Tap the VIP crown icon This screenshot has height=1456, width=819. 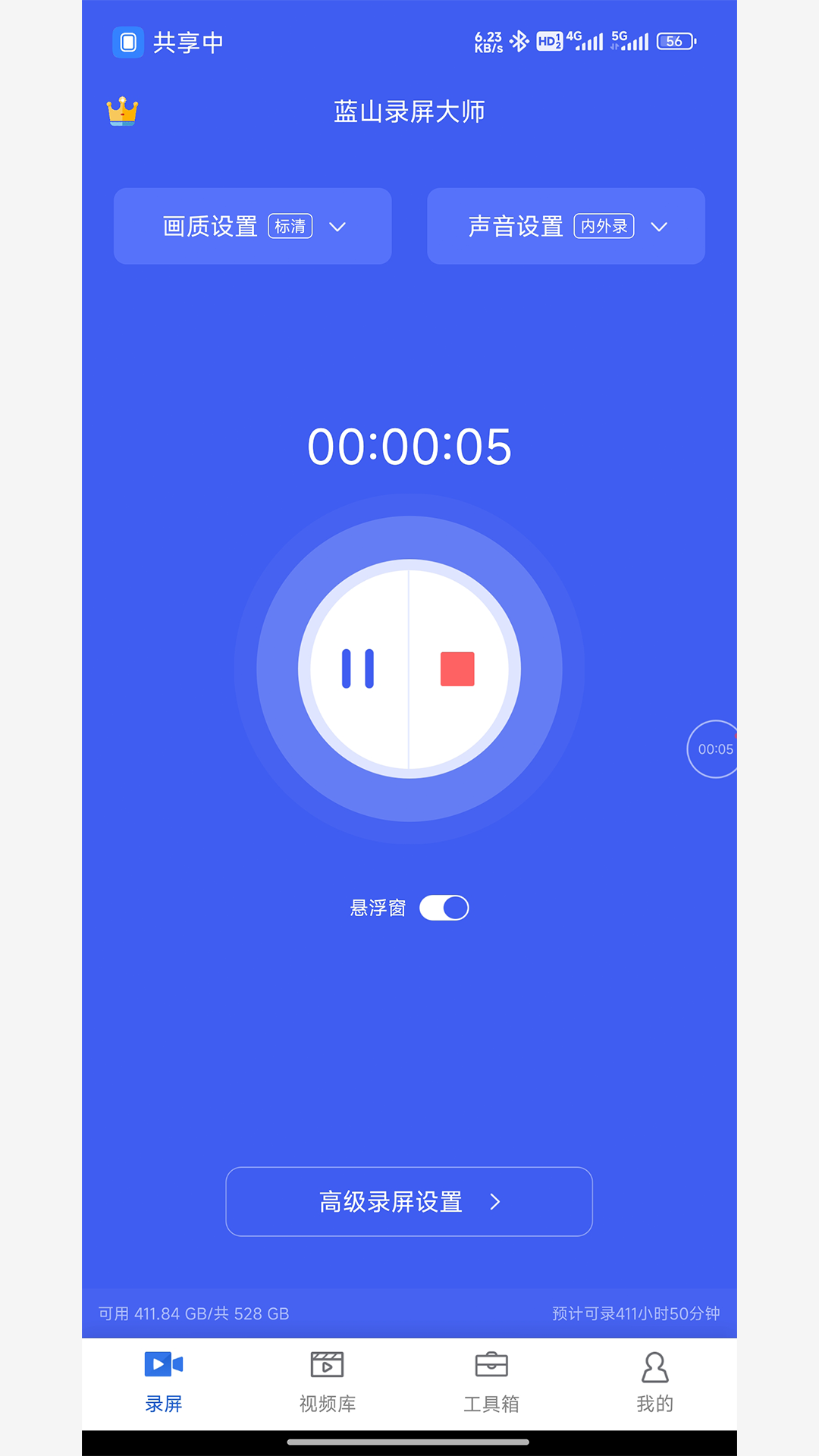click(122, 111)
